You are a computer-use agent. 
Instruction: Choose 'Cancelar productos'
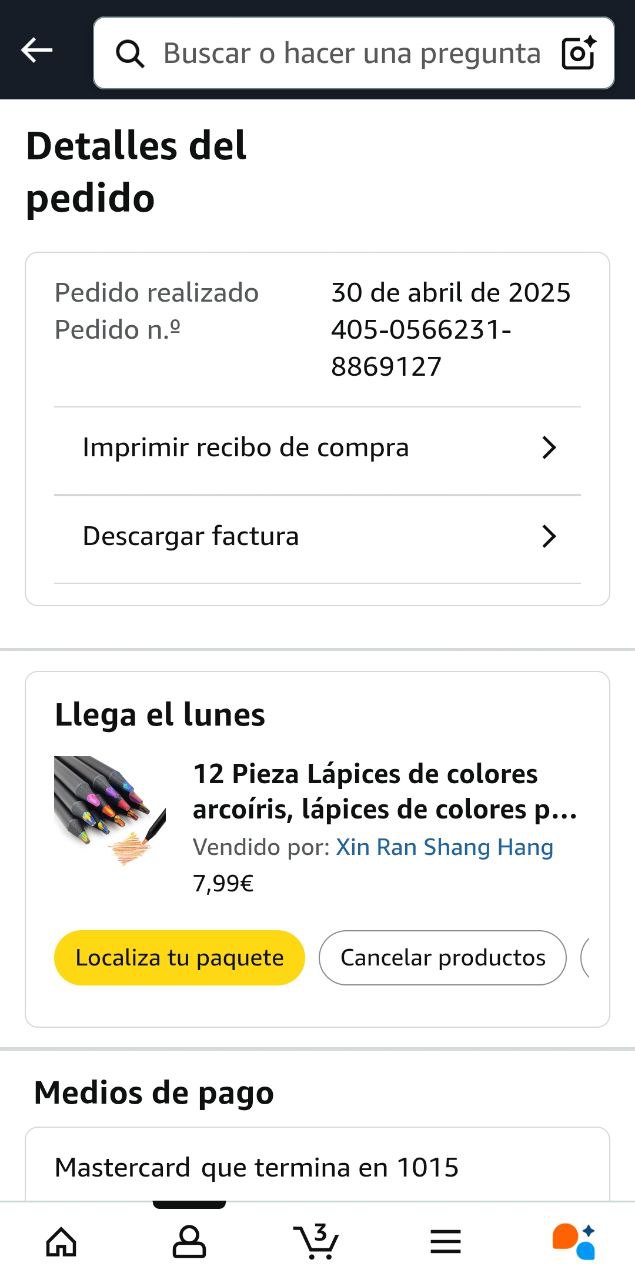point(443,958)
